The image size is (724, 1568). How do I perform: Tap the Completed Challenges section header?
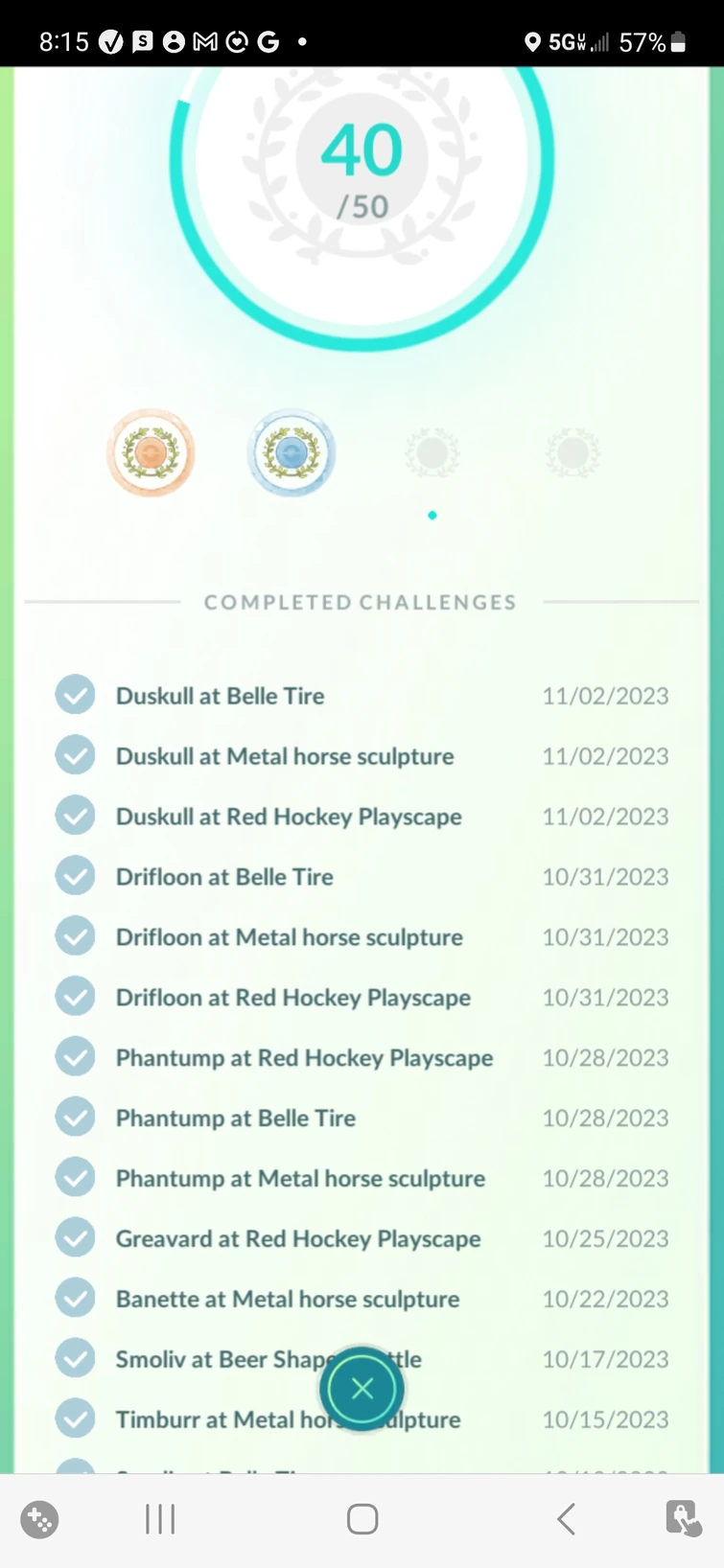pos(360,602)
